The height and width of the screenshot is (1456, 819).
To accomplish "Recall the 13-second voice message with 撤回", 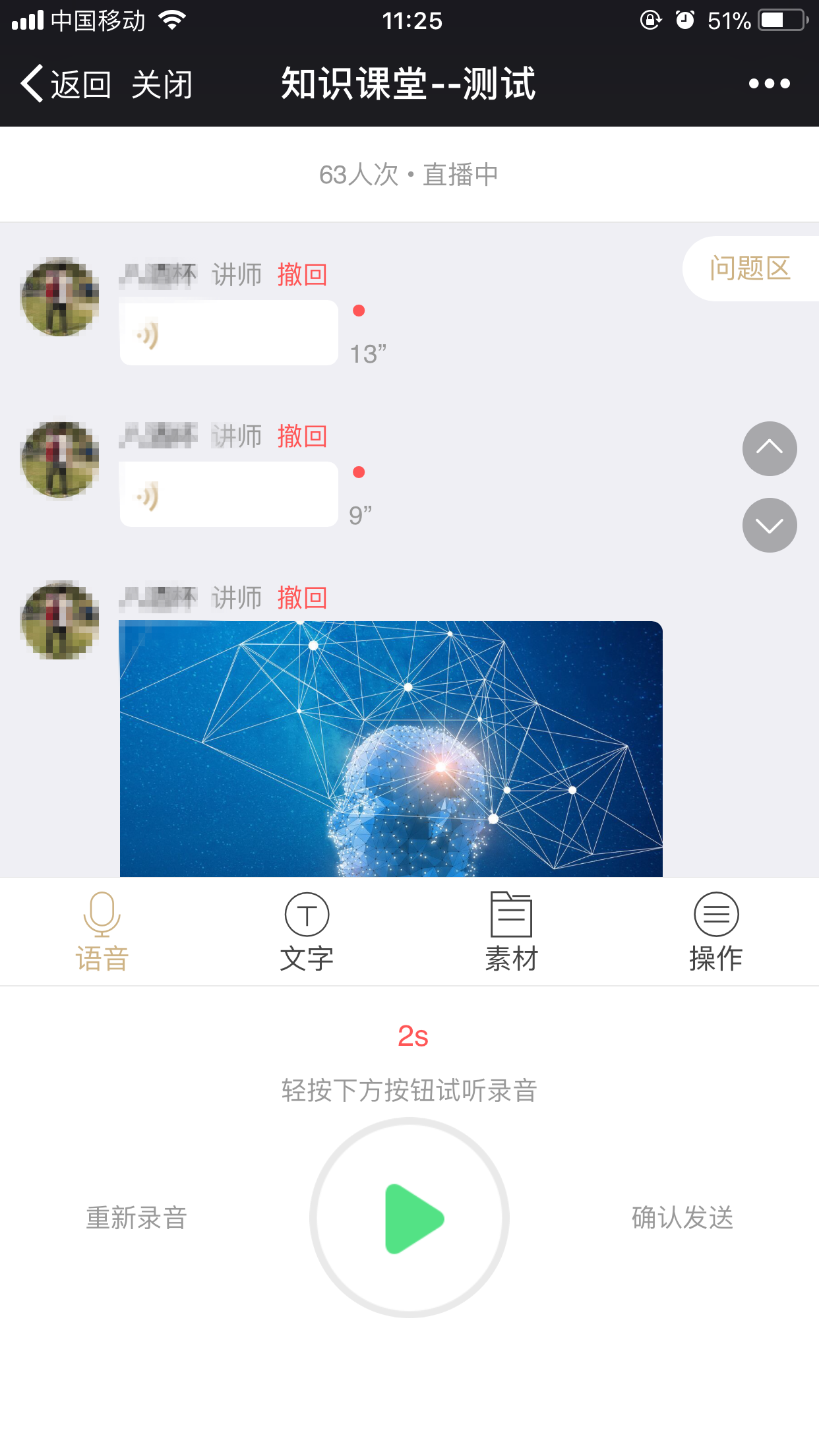I will (302, 274).
